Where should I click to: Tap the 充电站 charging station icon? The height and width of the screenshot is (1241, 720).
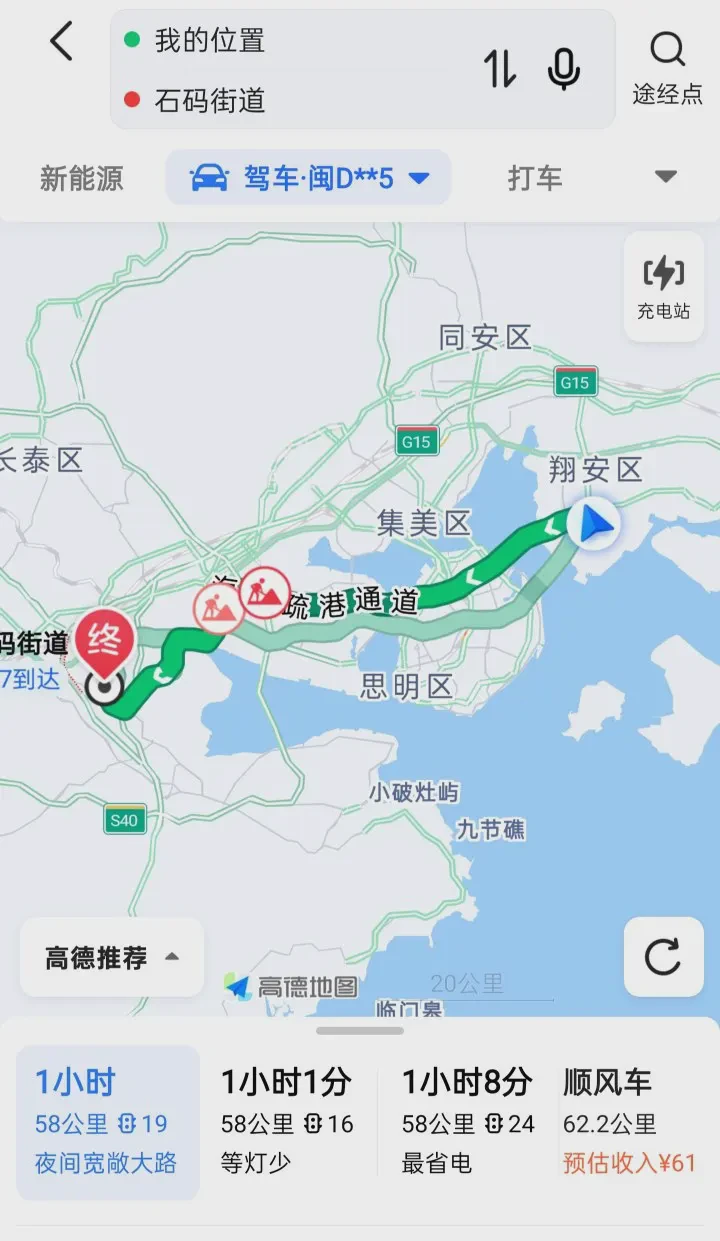(663, 287)
